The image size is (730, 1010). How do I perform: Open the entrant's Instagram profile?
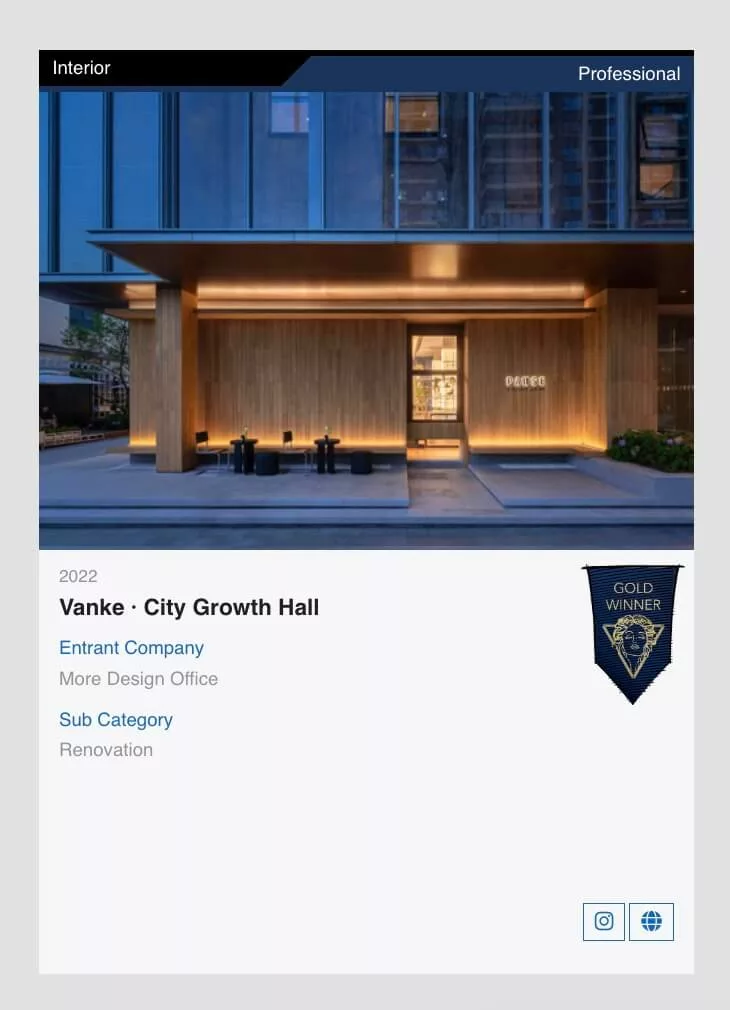tap(604, 921)
